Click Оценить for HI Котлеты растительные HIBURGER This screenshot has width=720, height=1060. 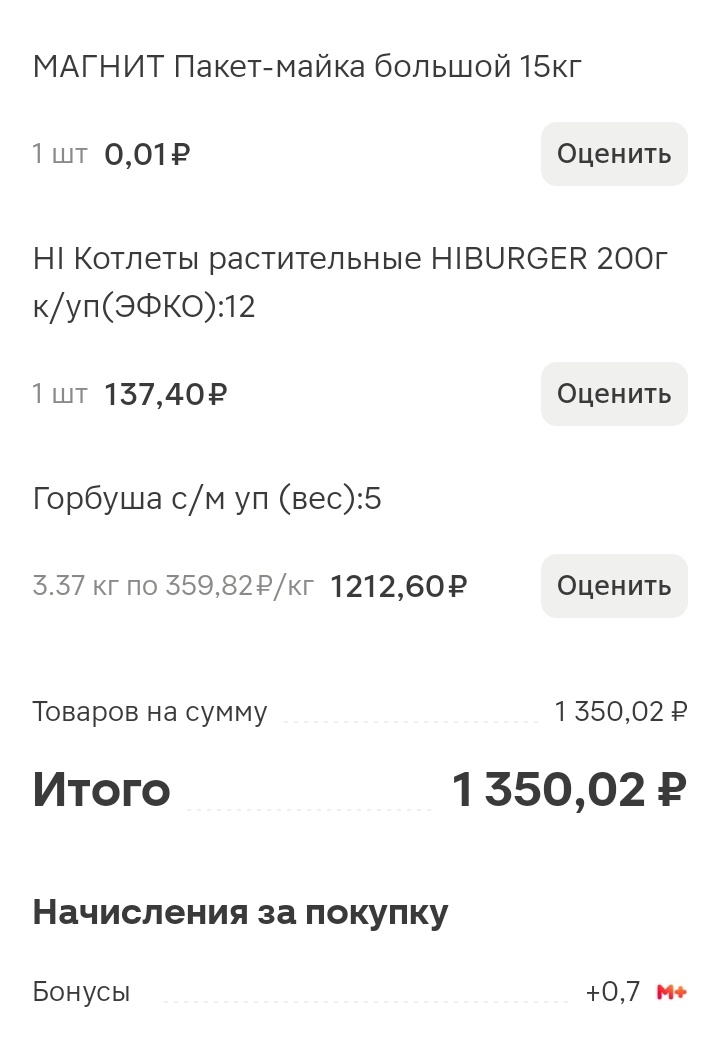coord(613,393)
